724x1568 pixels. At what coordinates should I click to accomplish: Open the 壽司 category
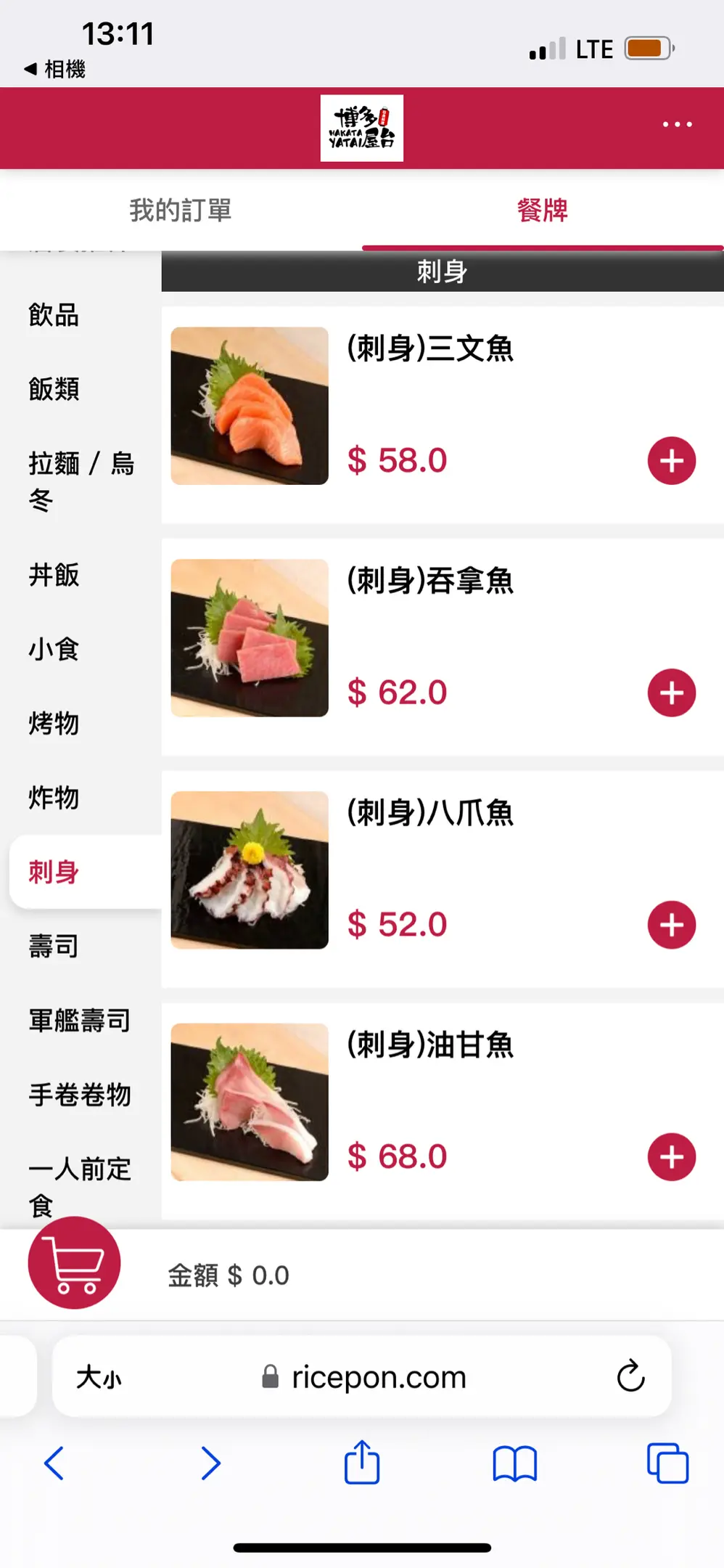(x=54, y=947)
